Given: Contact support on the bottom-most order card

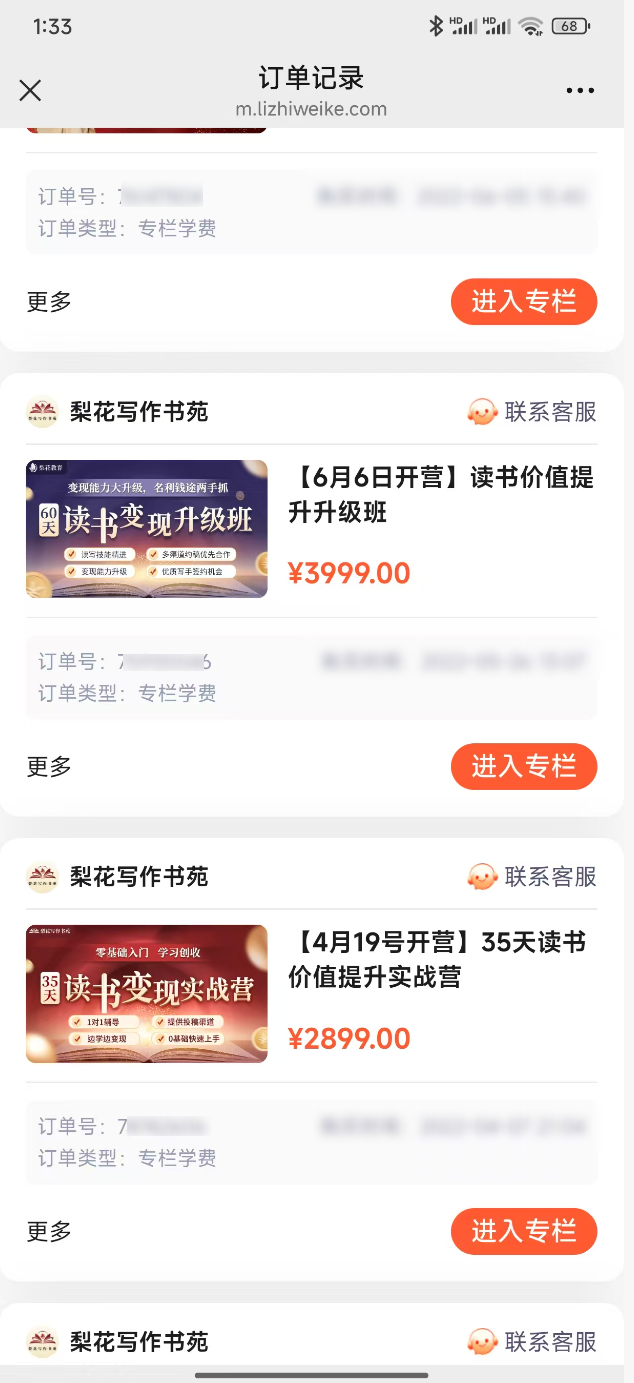Looking at the screenshot, I should pyautogui.click(x=532, y=1342).
